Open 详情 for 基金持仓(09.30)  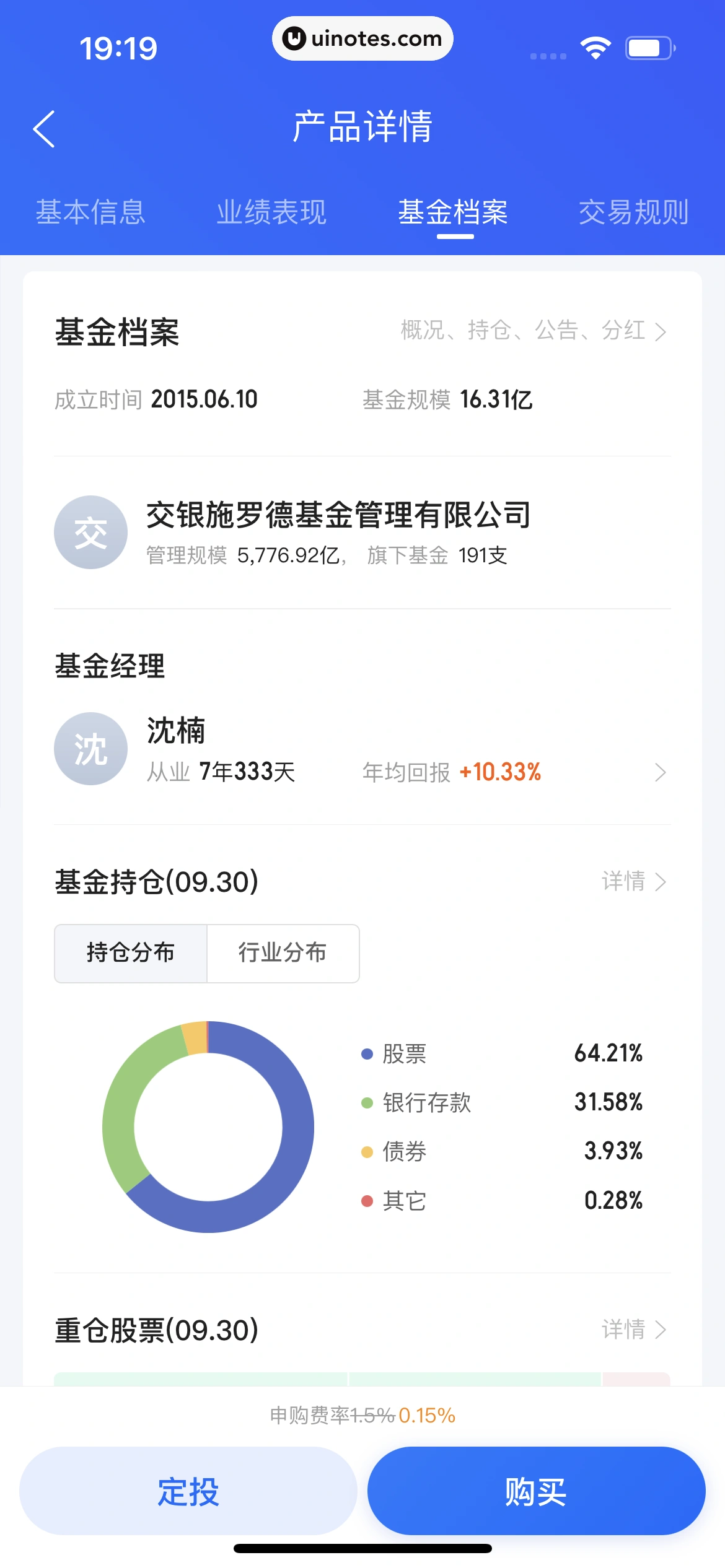(x=633, y=881)
